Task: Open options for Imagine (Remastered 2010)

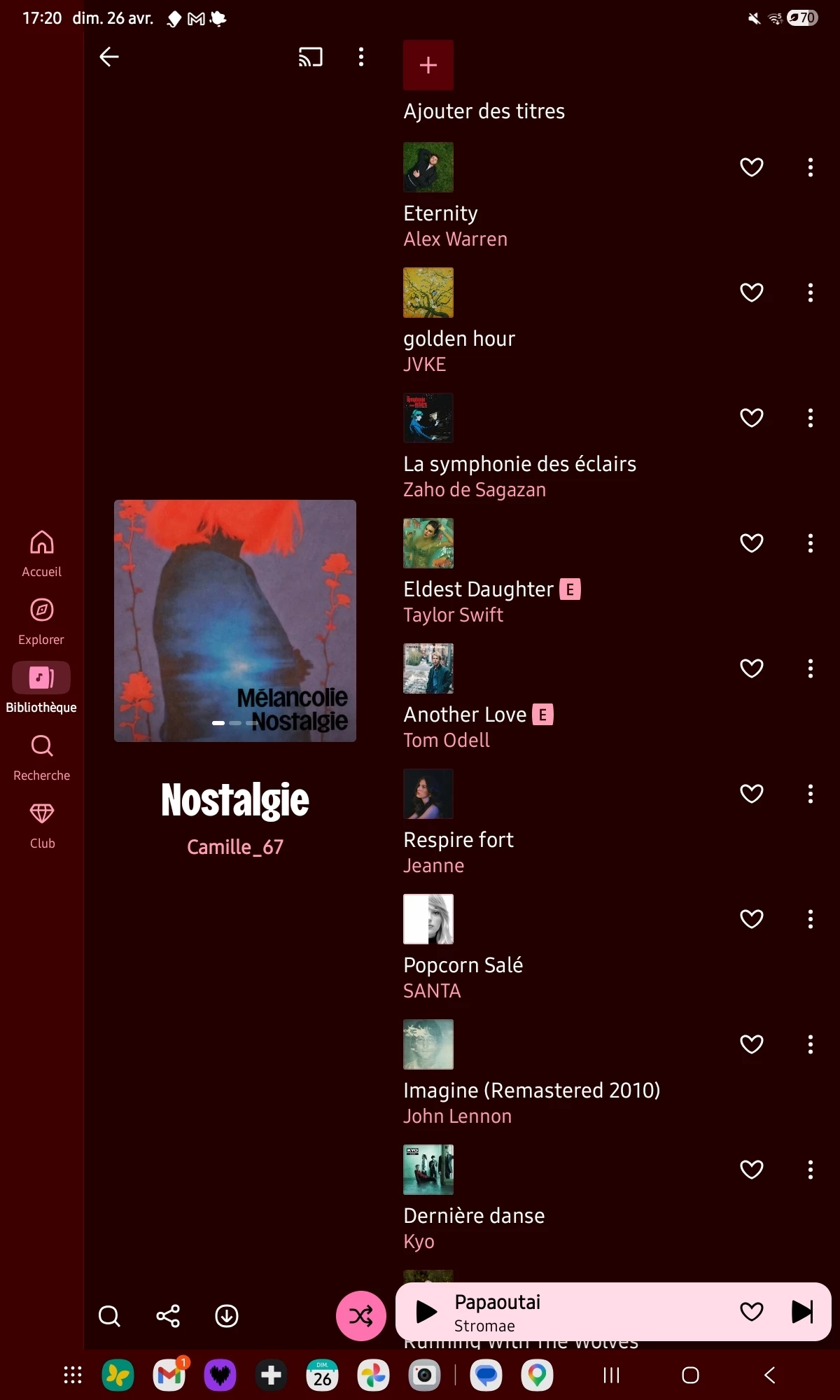Action: [x=810, y=1044]
